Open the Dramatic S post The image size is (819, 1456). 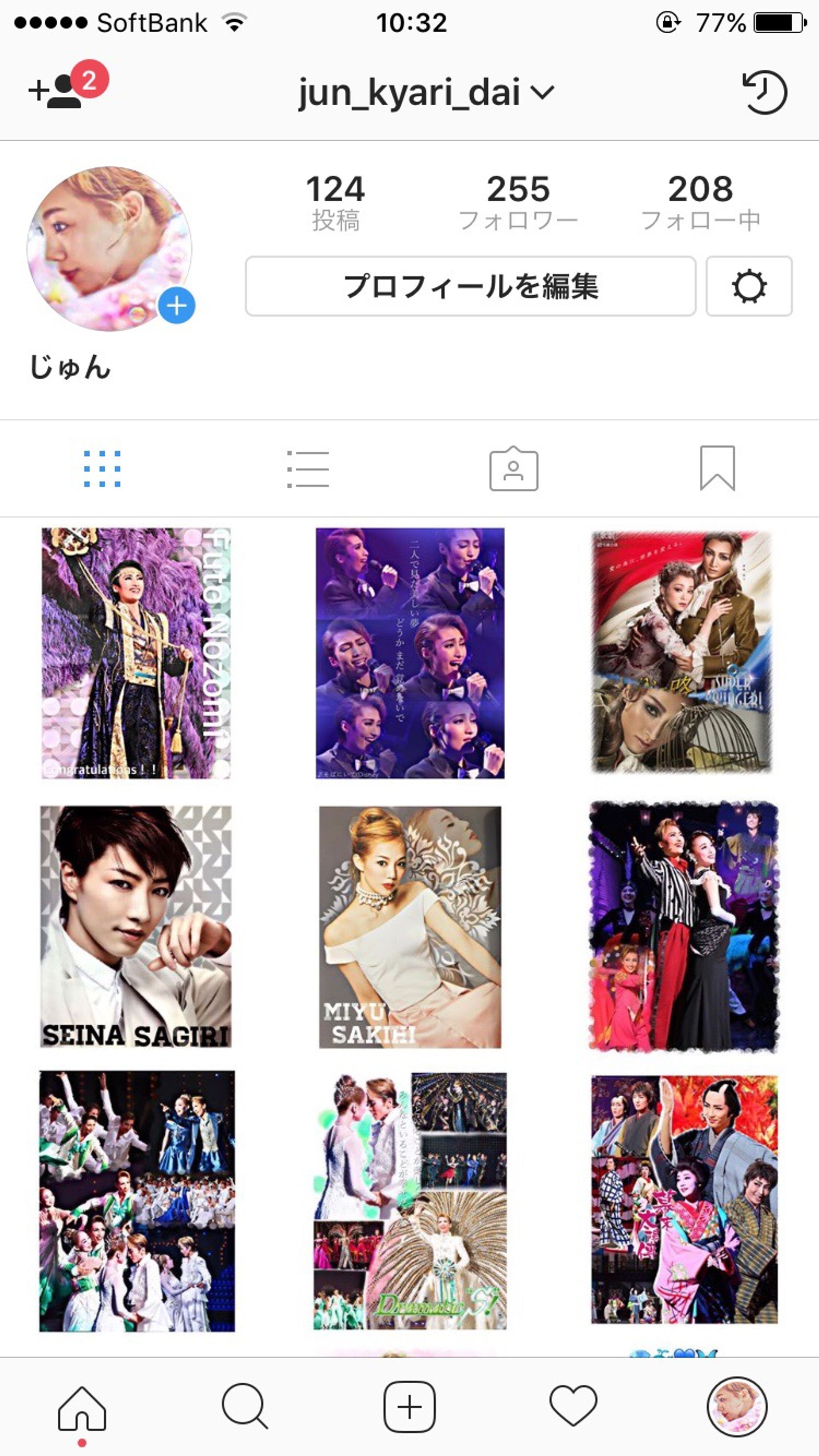click(x=409, y=1200)
